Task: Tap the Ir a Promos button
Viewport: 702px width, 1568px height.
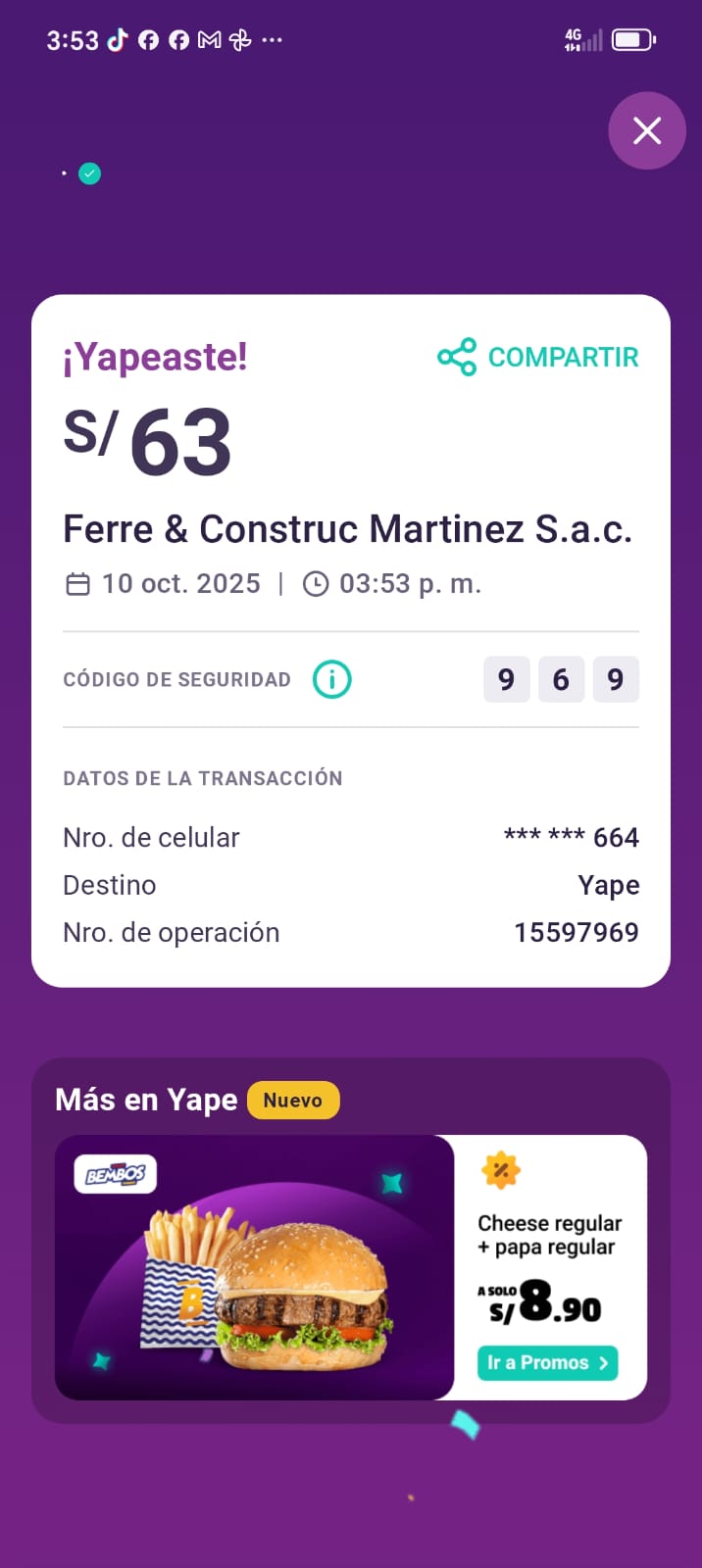Action: pos(547,1362)
